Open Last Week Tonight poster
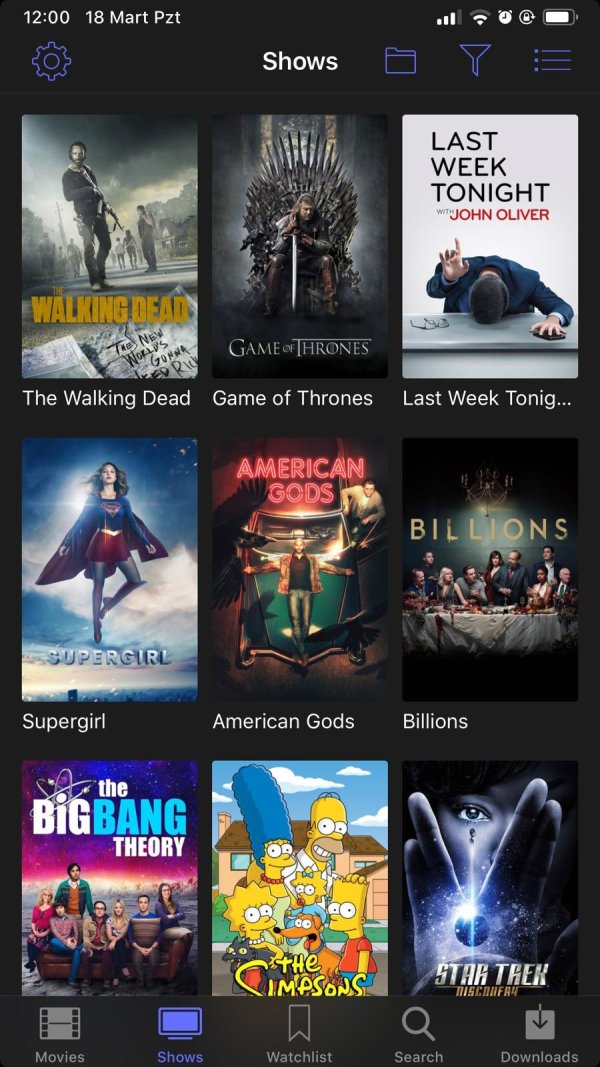Viewport: 600px width, 1067px height. (490, 246)
